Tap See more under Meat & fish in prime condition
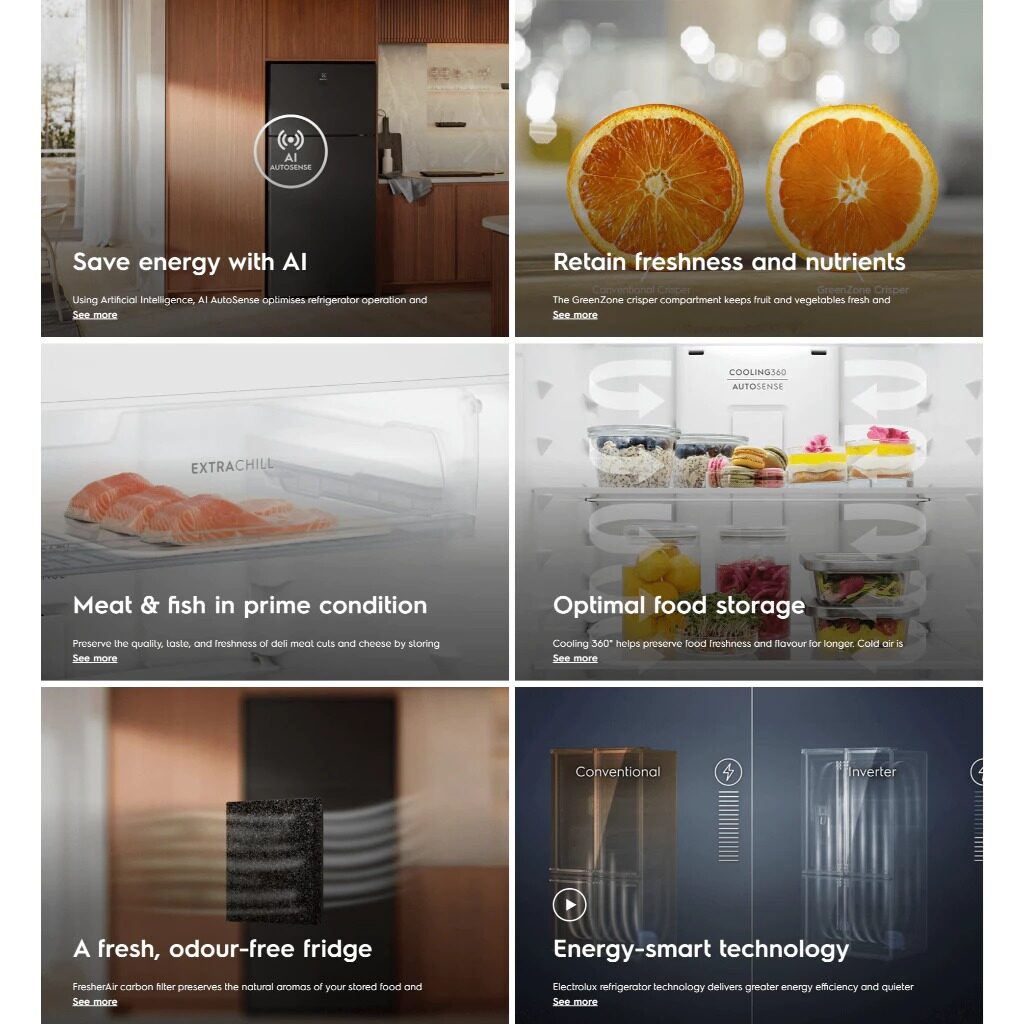This screenshot has width=1024, height=1024. (95, 659)
